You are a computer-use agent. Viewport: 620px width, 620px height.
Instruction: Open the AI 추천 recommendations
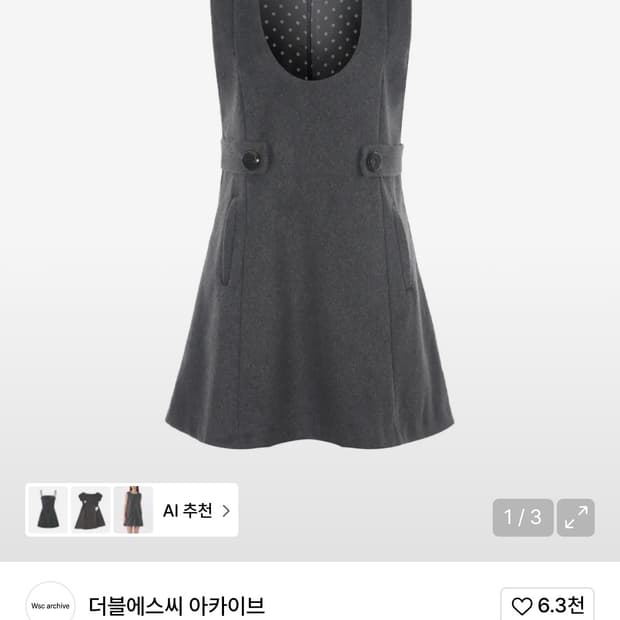196,511
